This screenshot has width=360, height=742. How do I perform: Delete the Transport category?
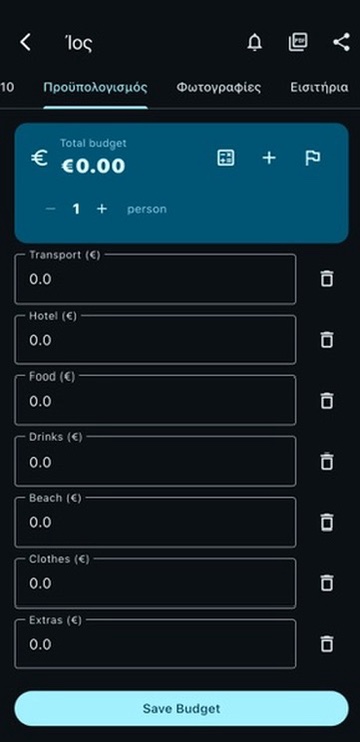pyautogui.click(x=326, y=279)
